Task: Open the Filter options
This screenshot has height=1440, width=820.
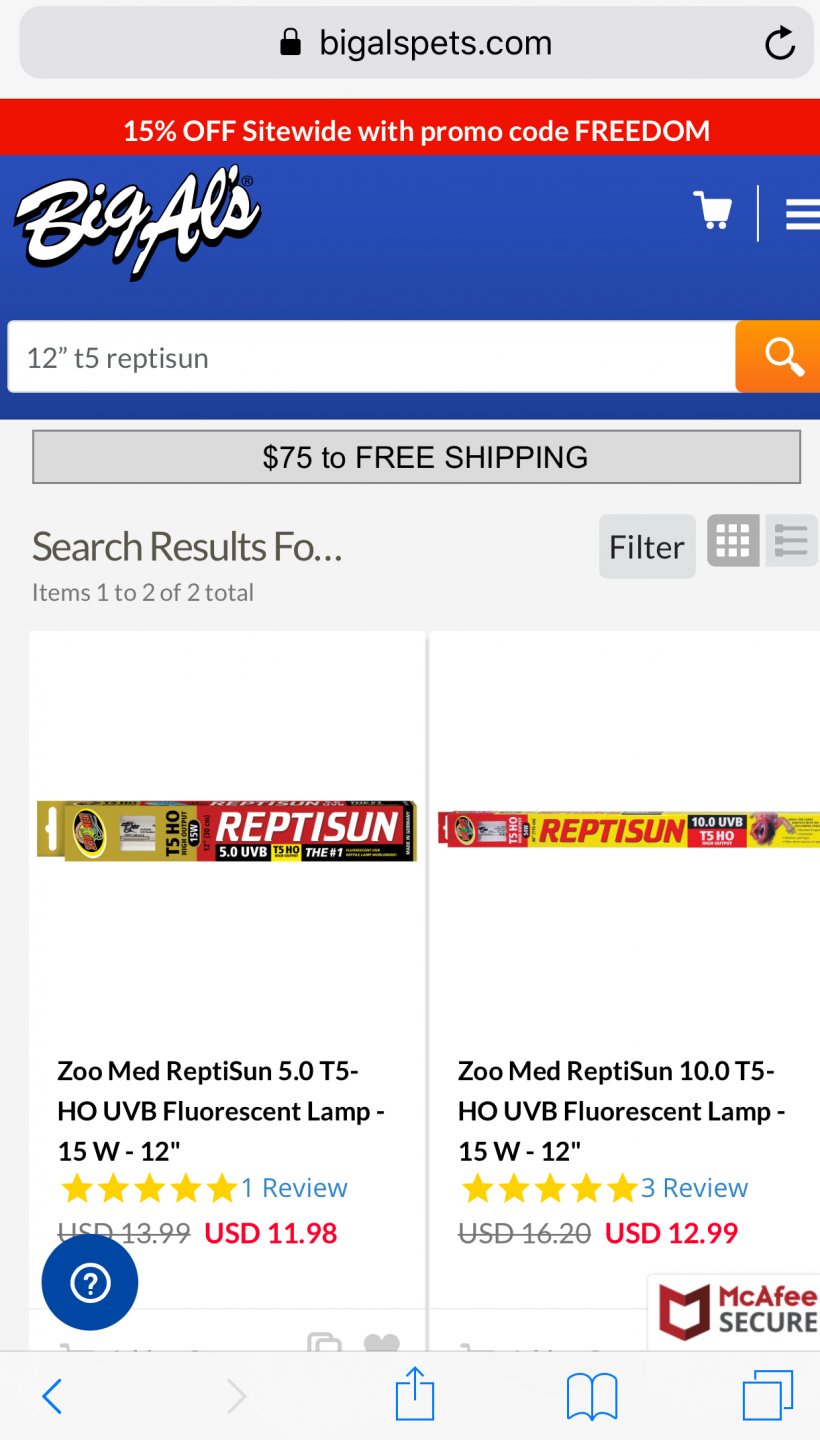Action: (647, 547)
